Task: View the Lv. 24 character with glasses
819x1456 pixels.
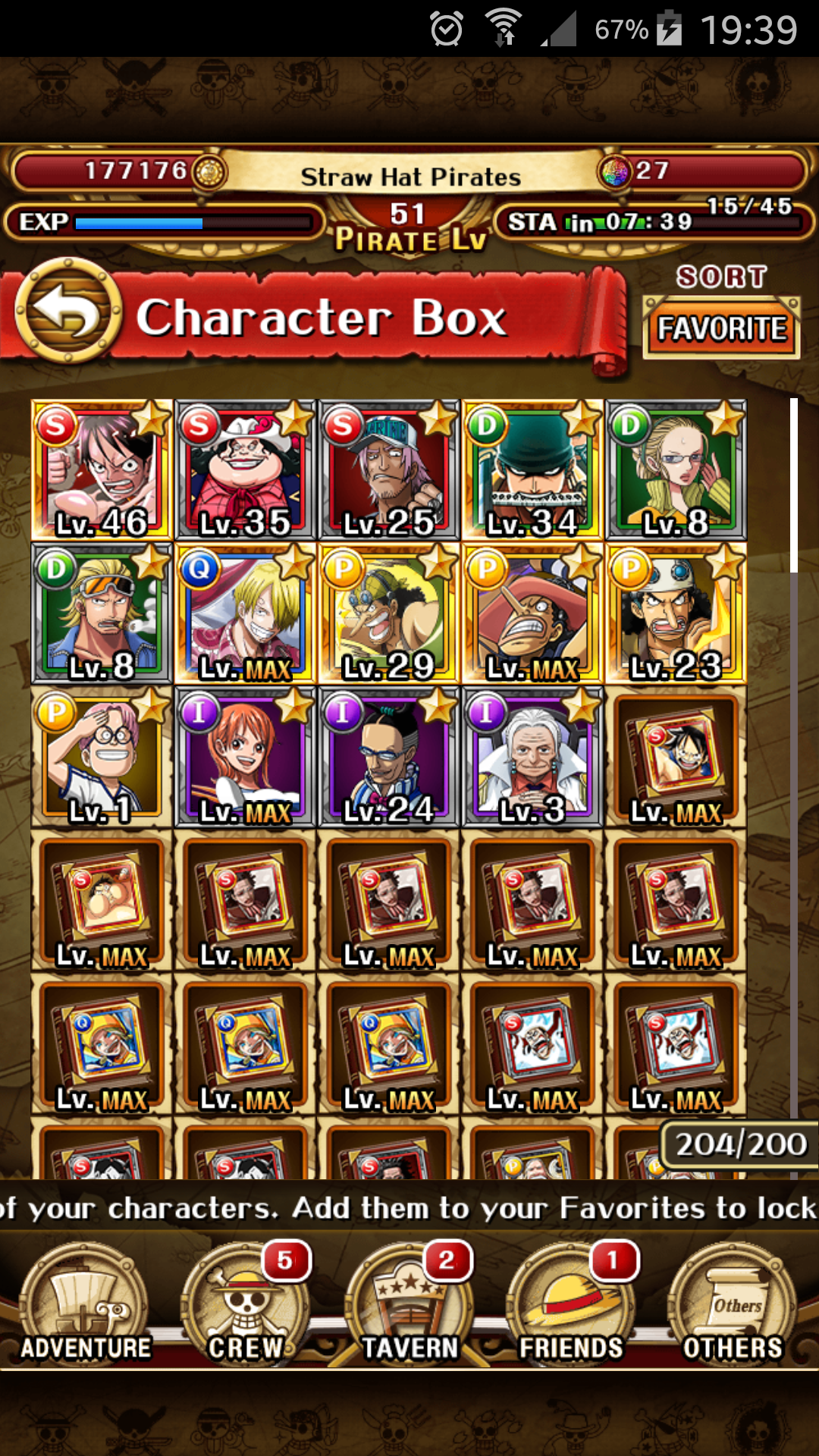Action: coord(389,757)
